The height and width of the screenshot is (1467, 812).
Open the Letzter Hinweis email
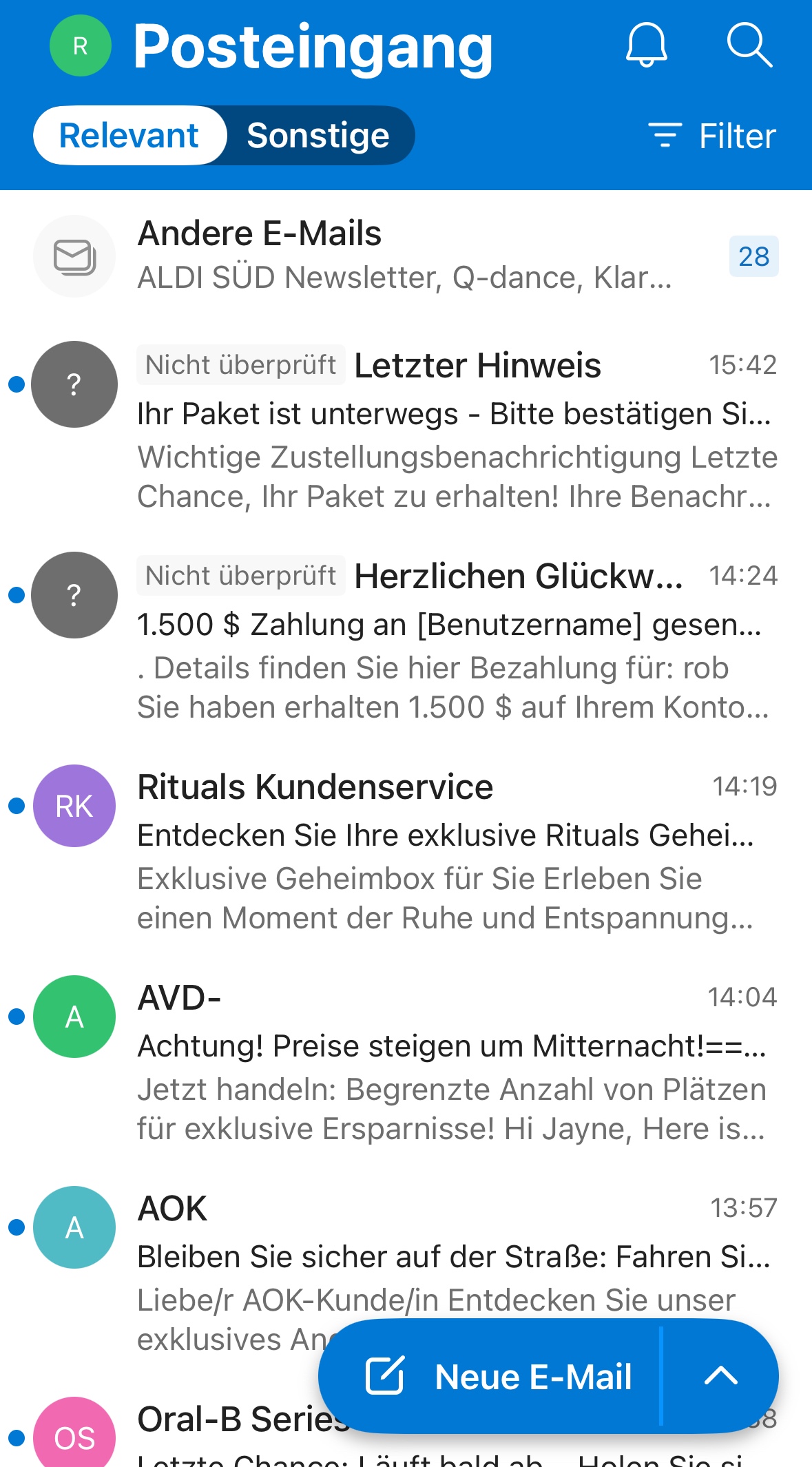coord(448,430)
